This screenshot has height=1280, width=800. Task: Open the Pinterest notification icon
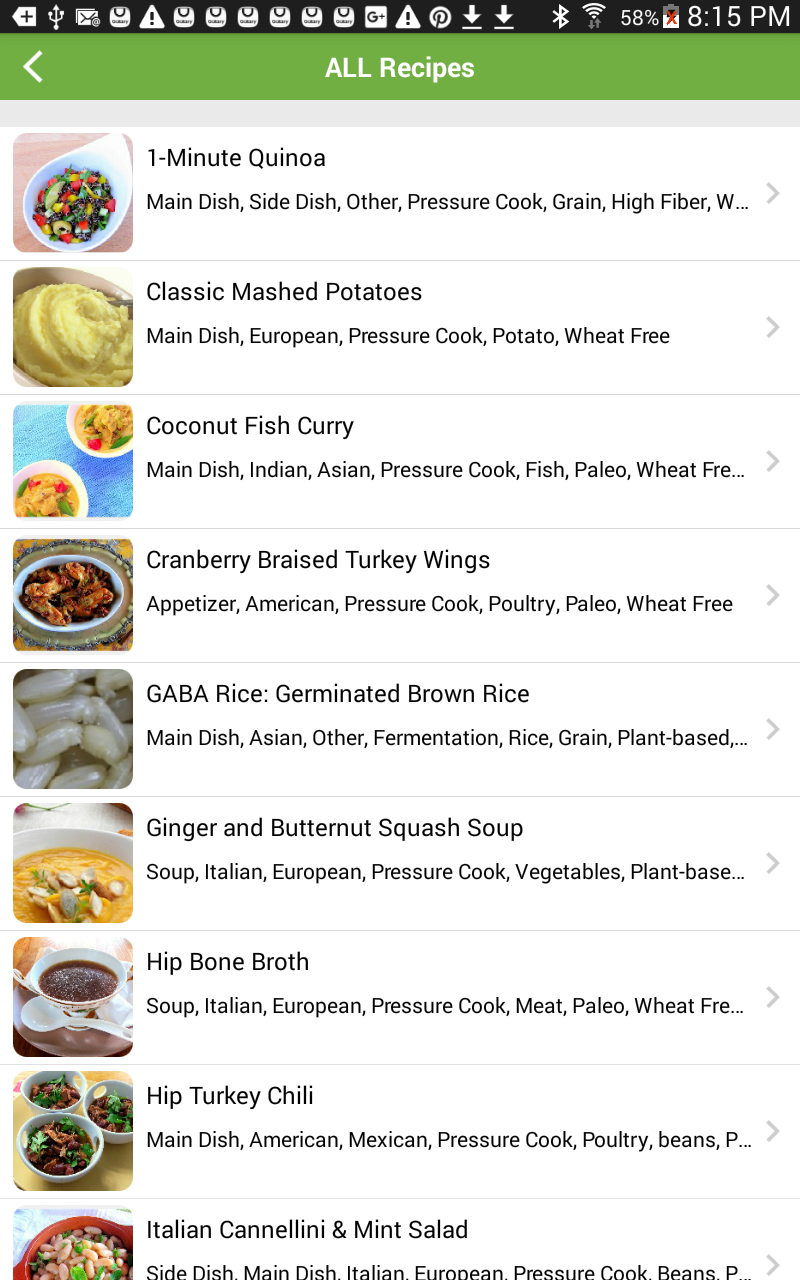[x=440, y=16]
